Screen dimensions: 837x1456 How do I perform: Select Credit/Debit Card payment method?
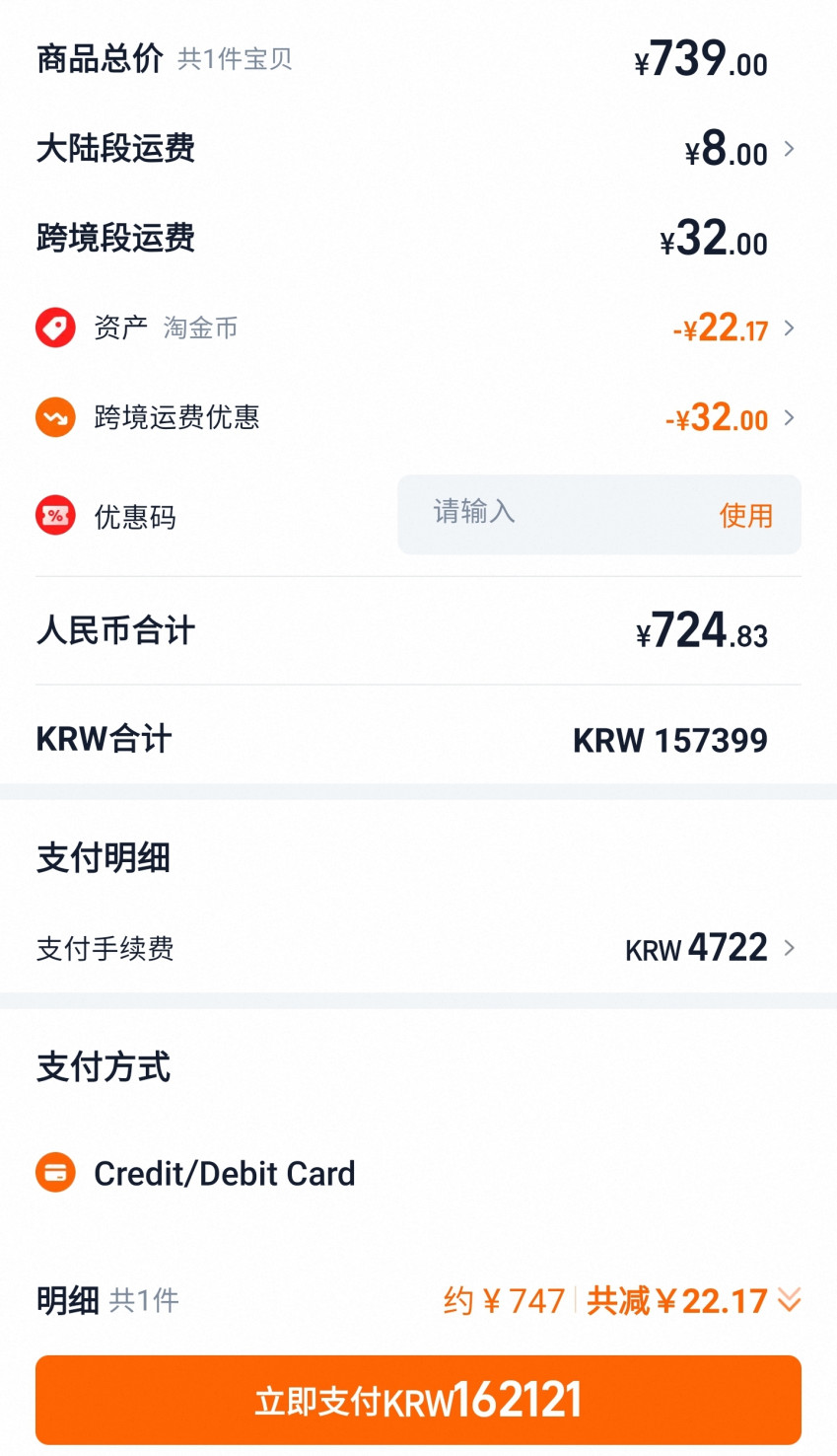pyautogui.click(x=224, y=1174)
